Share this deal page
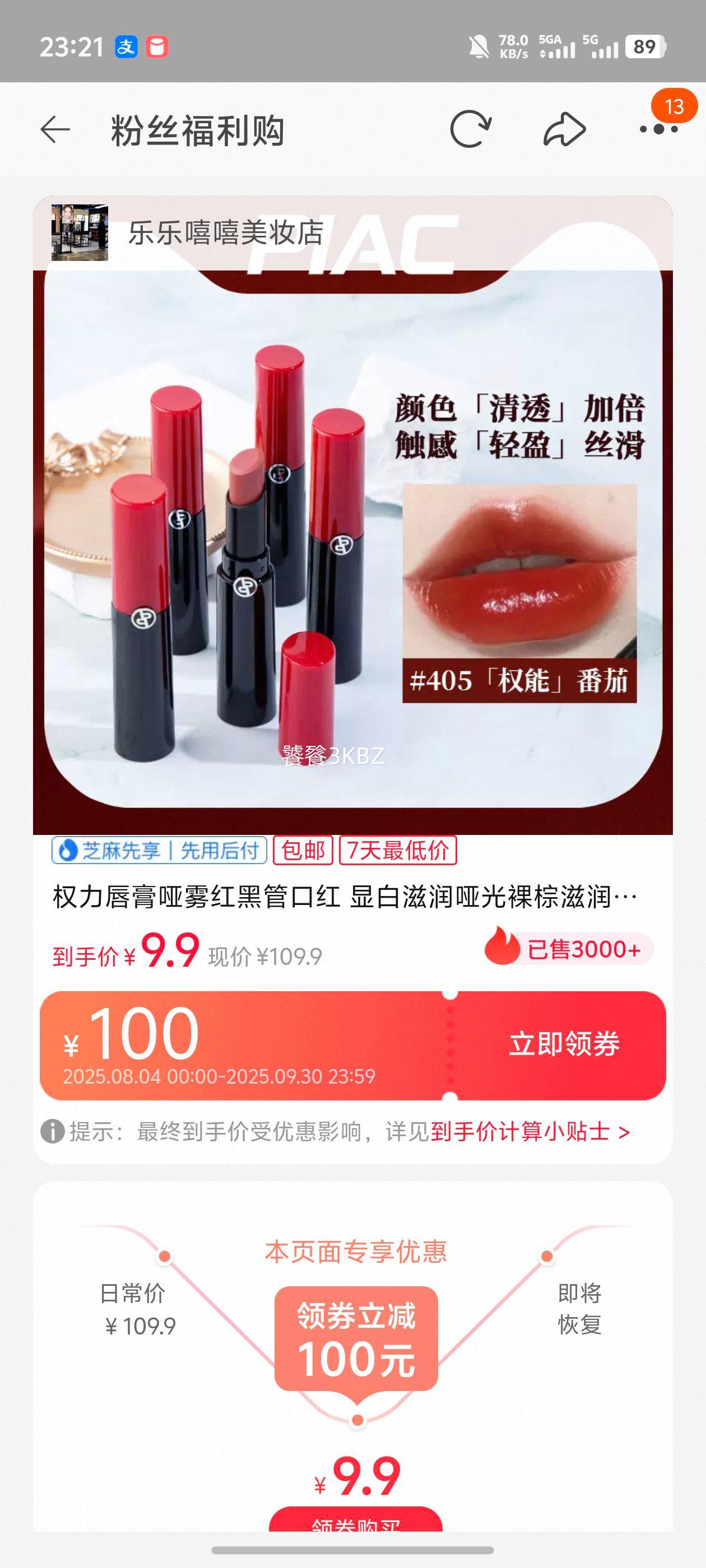The height and width of the screenshot is (1568, 706). coord(564,130)
